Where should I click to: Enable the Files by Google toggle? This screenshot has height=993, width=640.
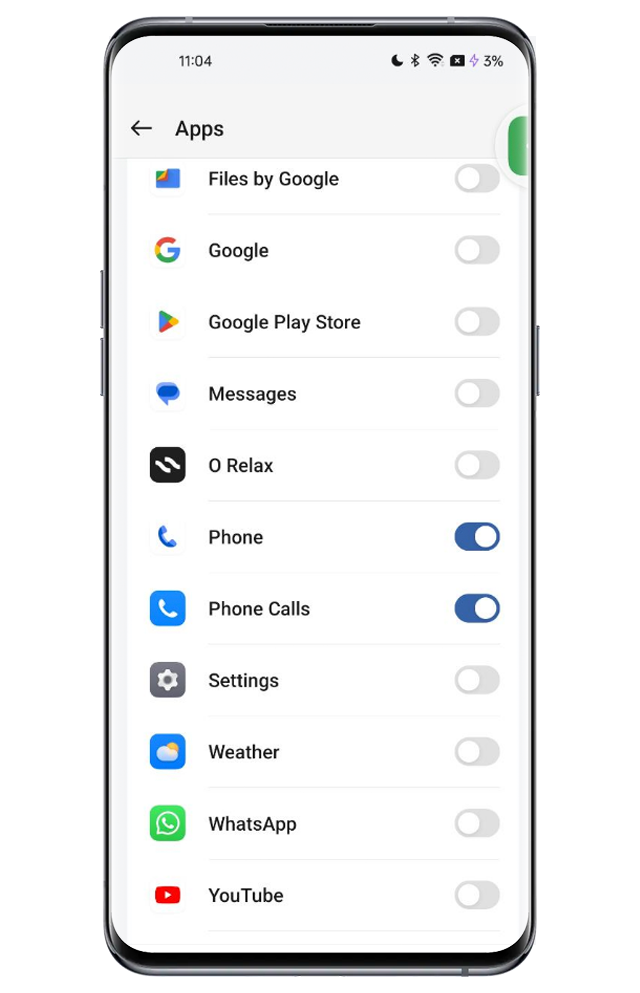[x=477, y=180]
